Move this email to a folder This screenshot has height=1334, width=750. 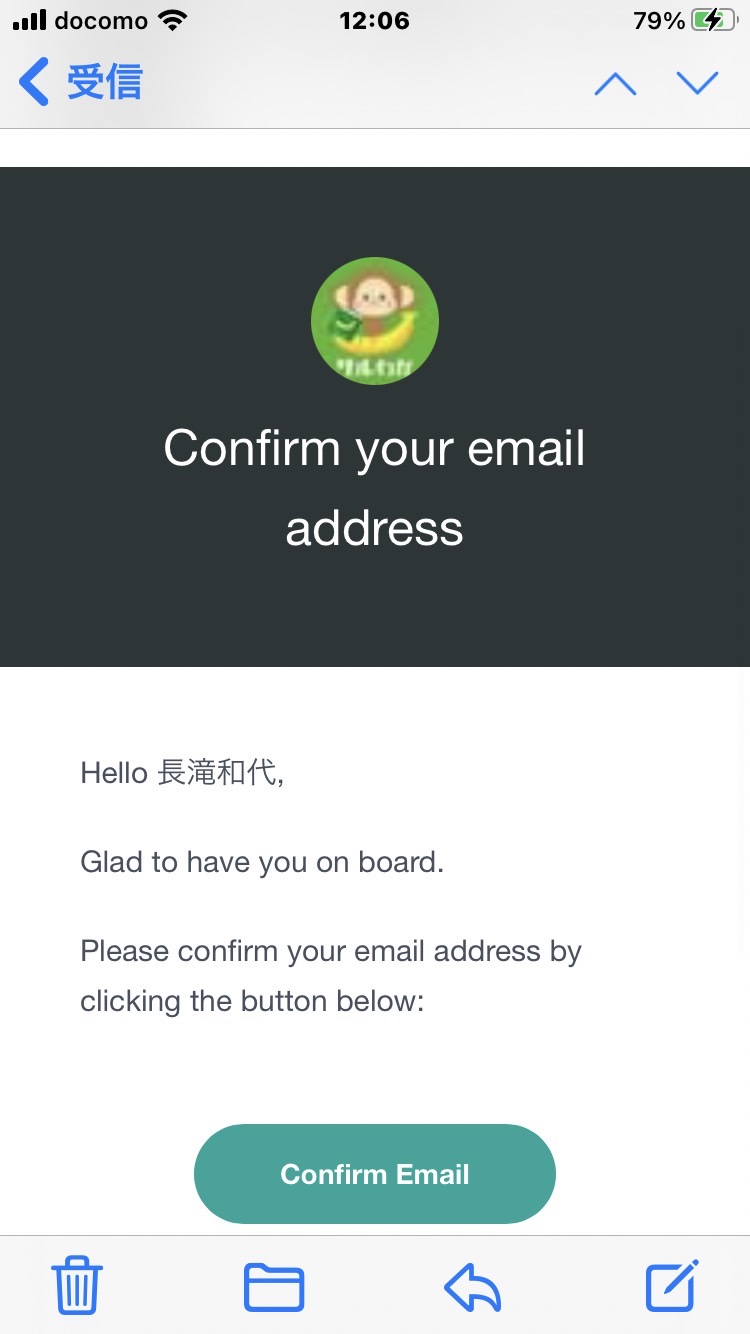[274, 1287]
